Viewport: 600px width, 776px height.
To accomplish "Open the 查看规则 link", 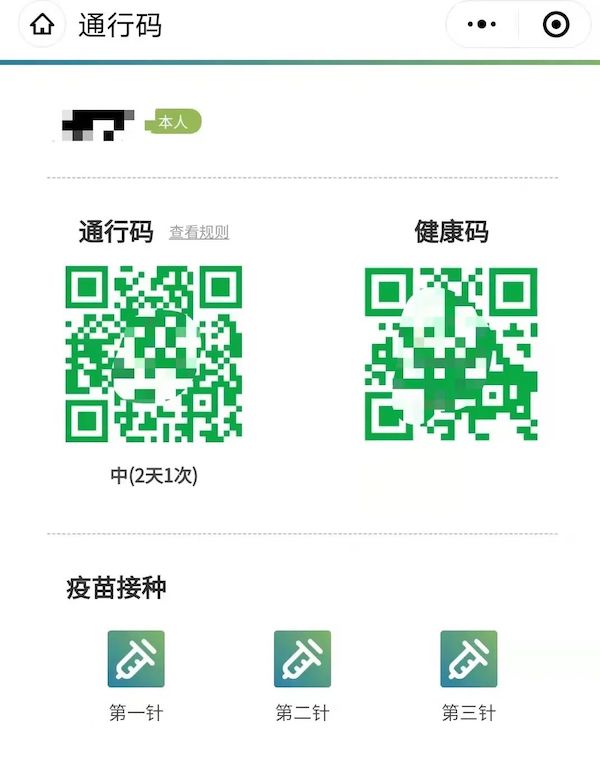I will [198, 232].
